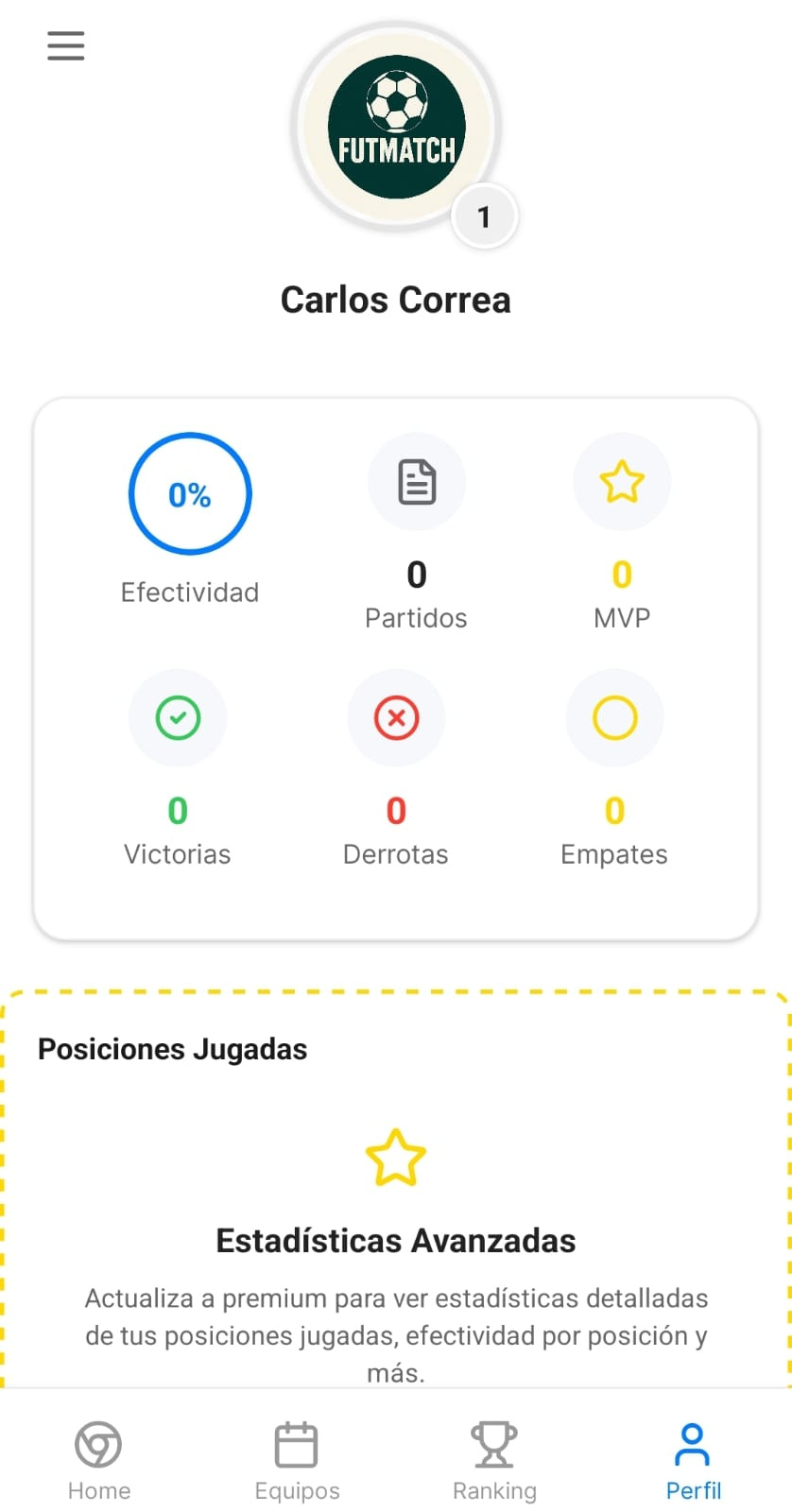This screenshot has height=1512, width=792.
Task: Select the MVP star icon
Action: 622,481
